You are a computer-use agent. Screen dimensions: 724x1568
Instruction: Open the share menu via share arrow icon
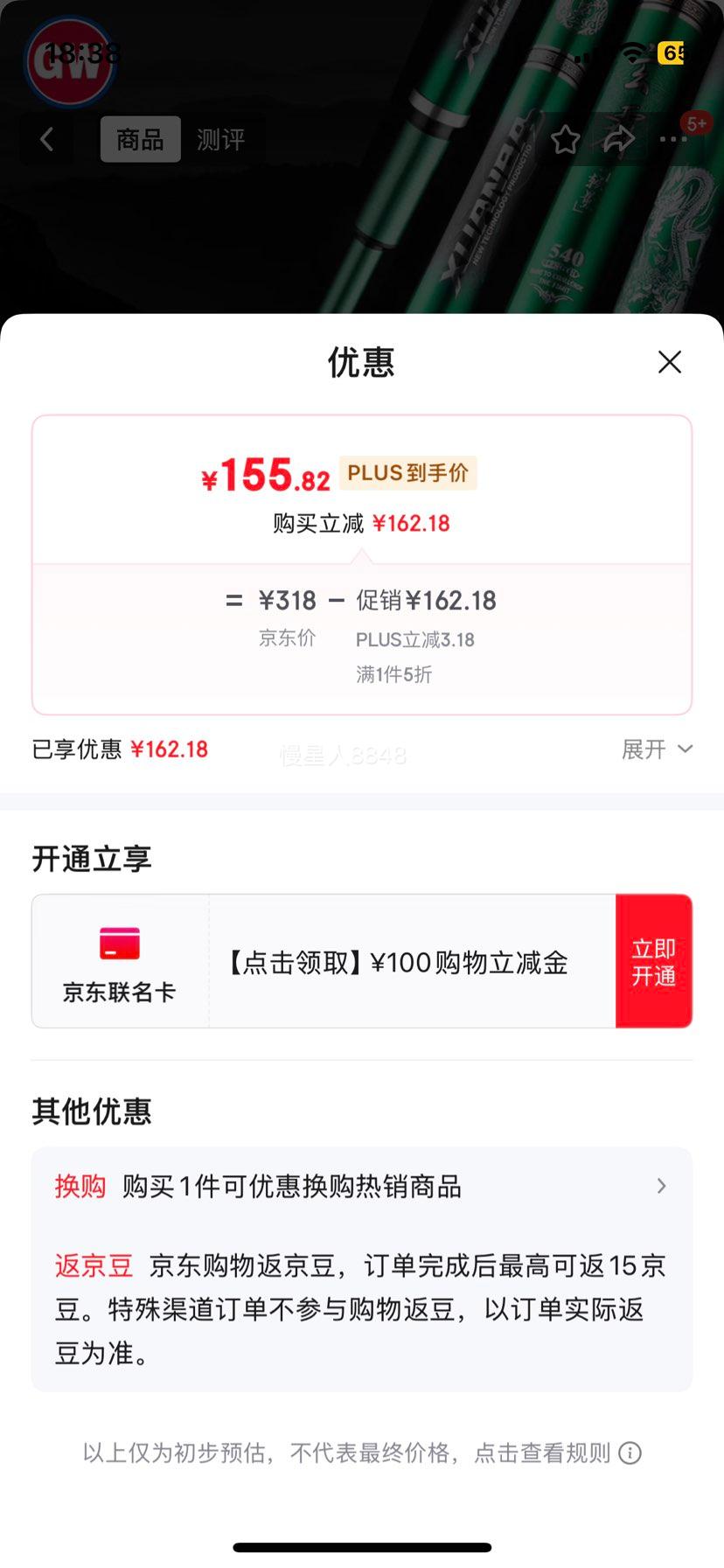pyautogui.click(x=619, y=139)
